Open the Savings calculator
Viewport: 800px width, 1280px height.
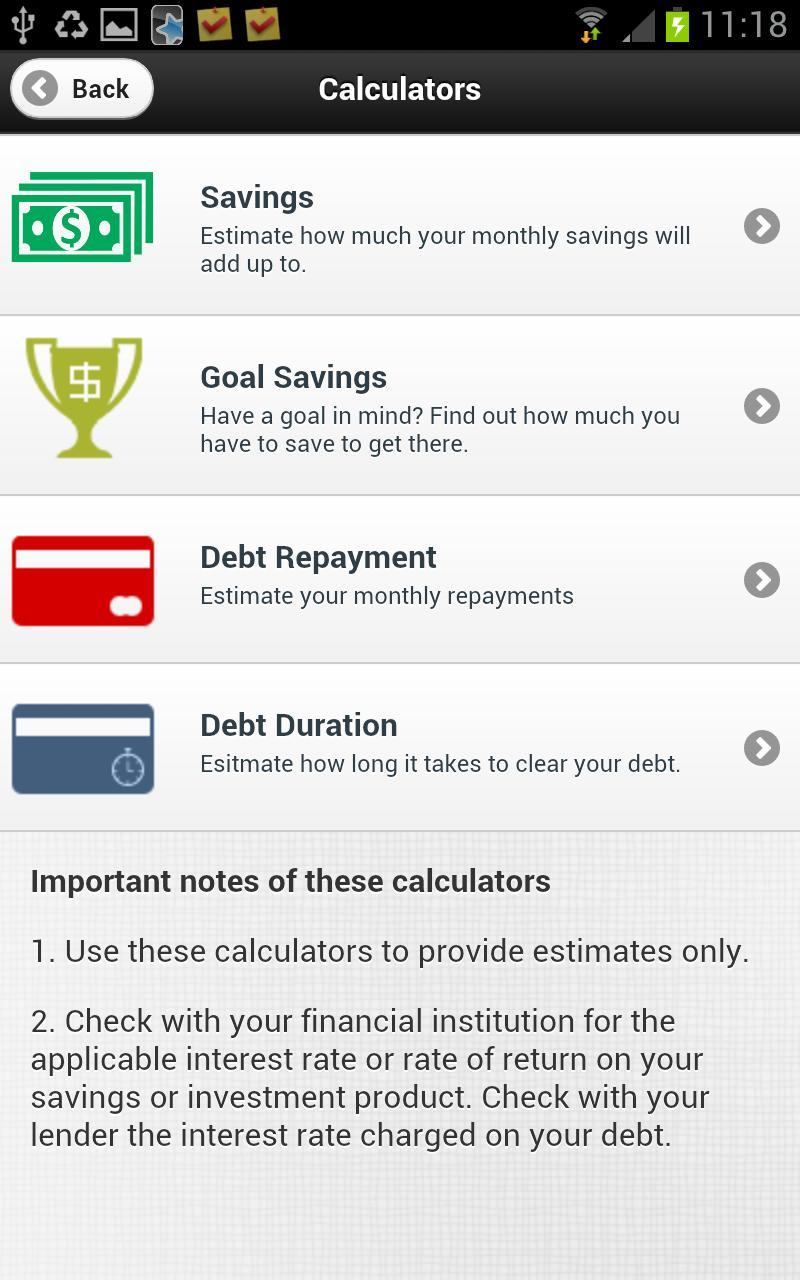tap(400, 226)
